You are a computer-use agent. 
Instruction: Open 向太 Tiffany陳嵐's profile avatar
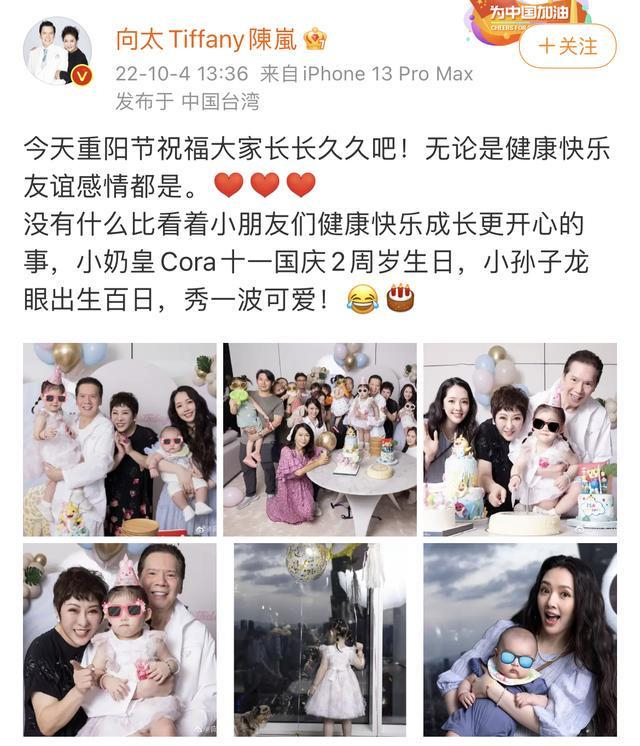click(x=58, y=50)
